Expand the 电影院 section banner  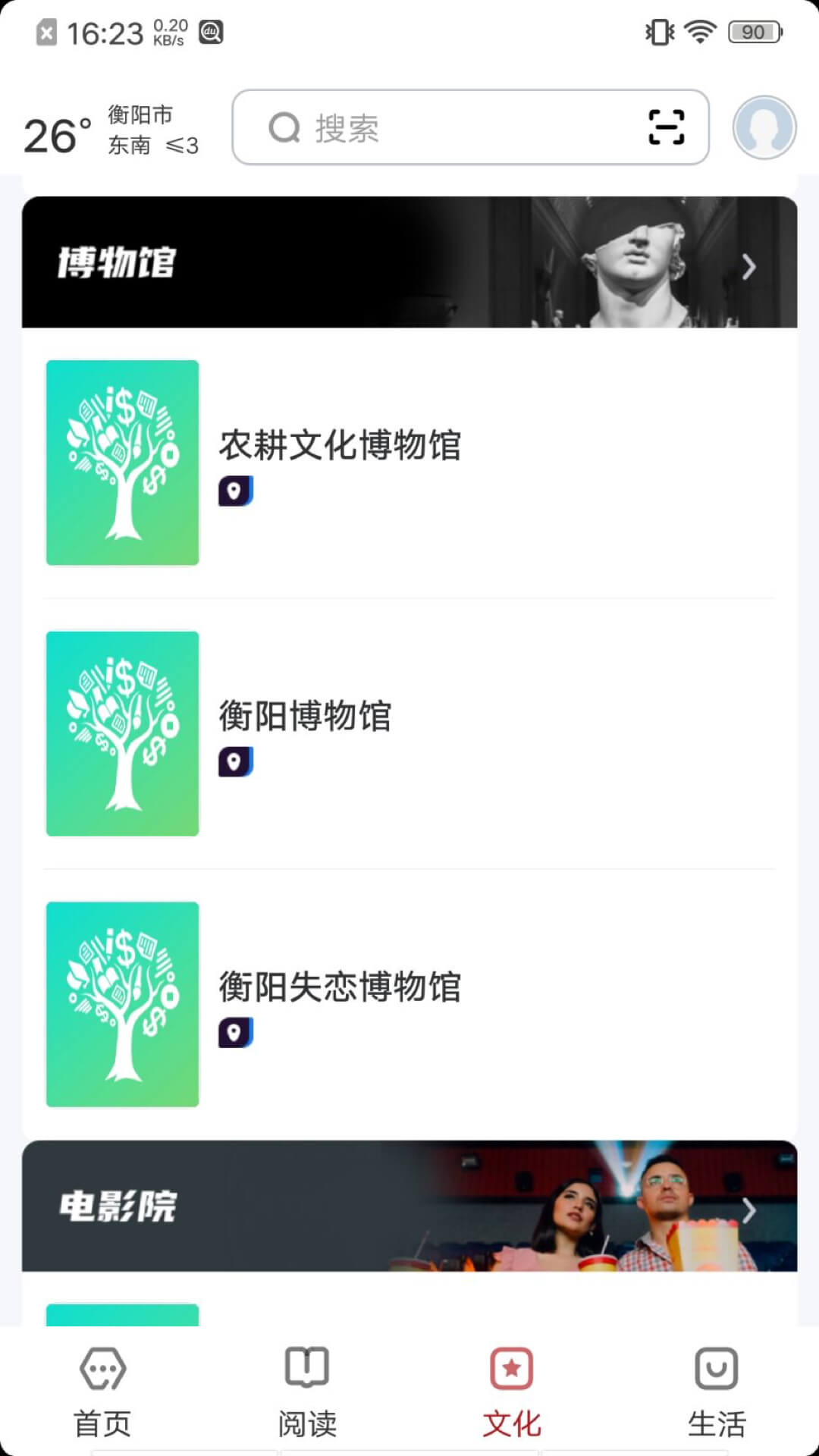click(409, 1206)
